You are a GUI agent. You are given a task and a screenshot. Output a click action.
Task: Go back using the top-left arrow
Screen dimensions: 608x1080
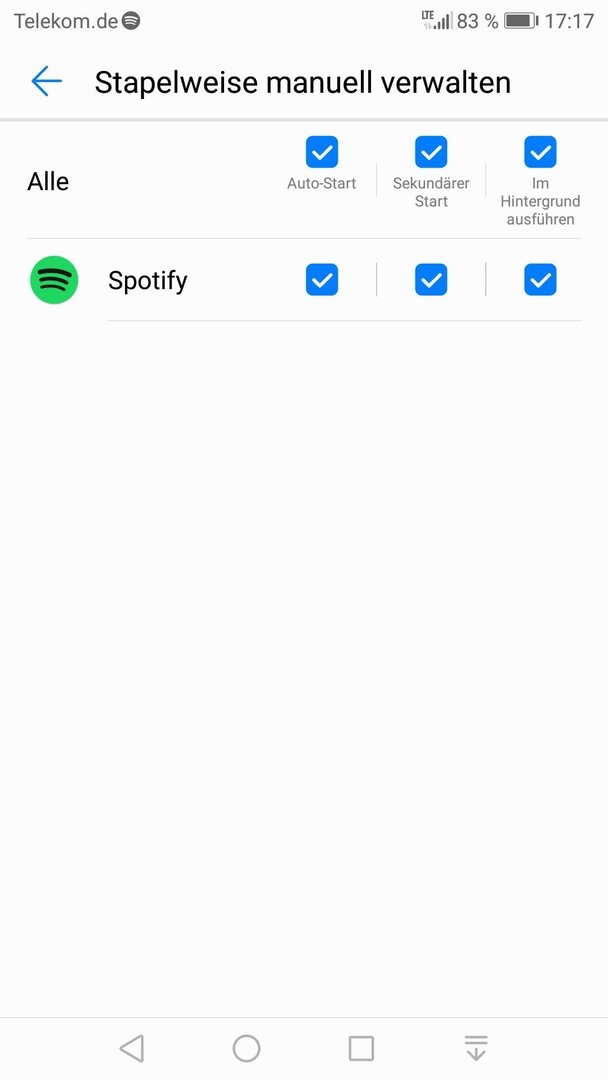coord(46,81)
